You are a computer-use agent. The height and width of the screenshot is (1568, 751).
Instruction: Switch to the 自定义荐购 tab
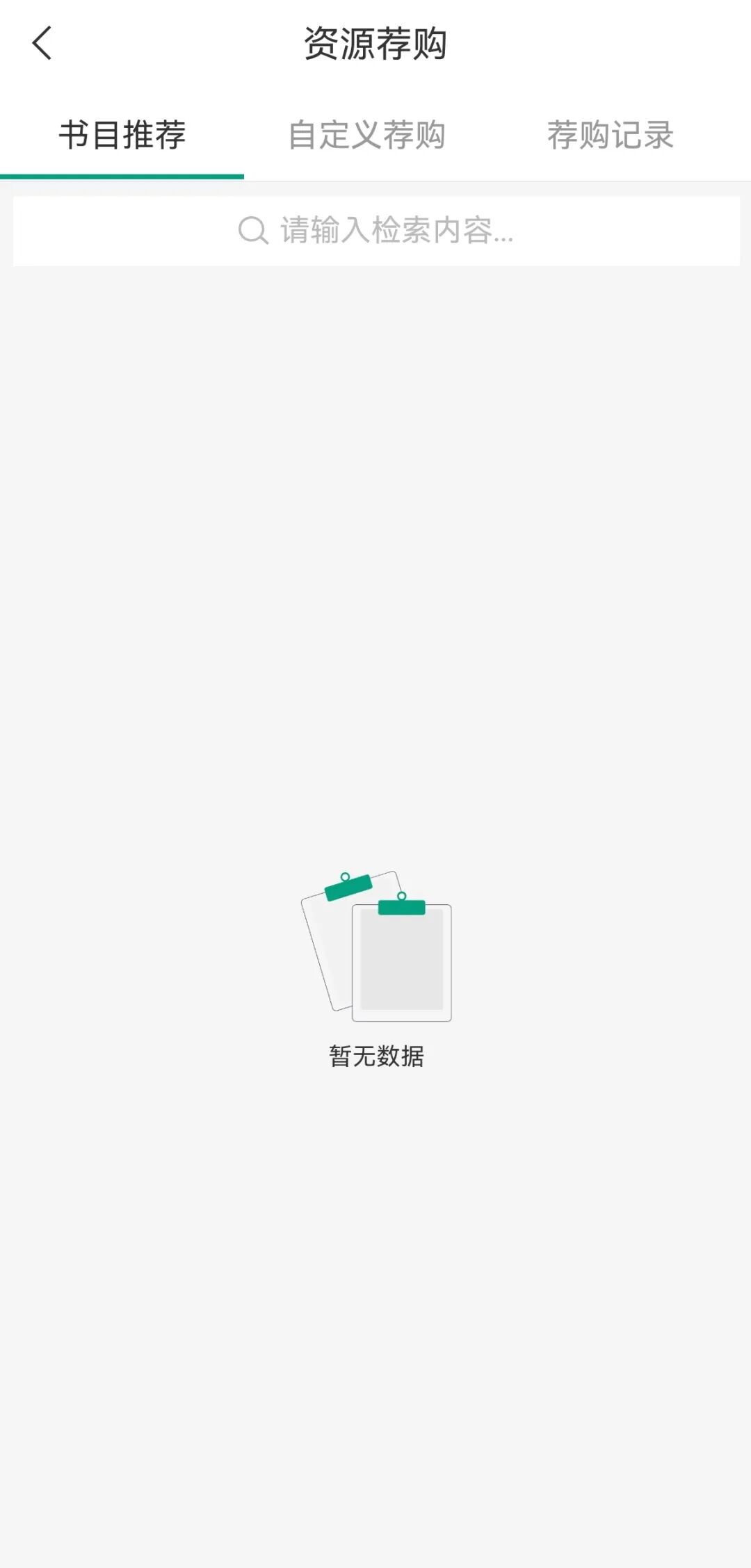366,135
